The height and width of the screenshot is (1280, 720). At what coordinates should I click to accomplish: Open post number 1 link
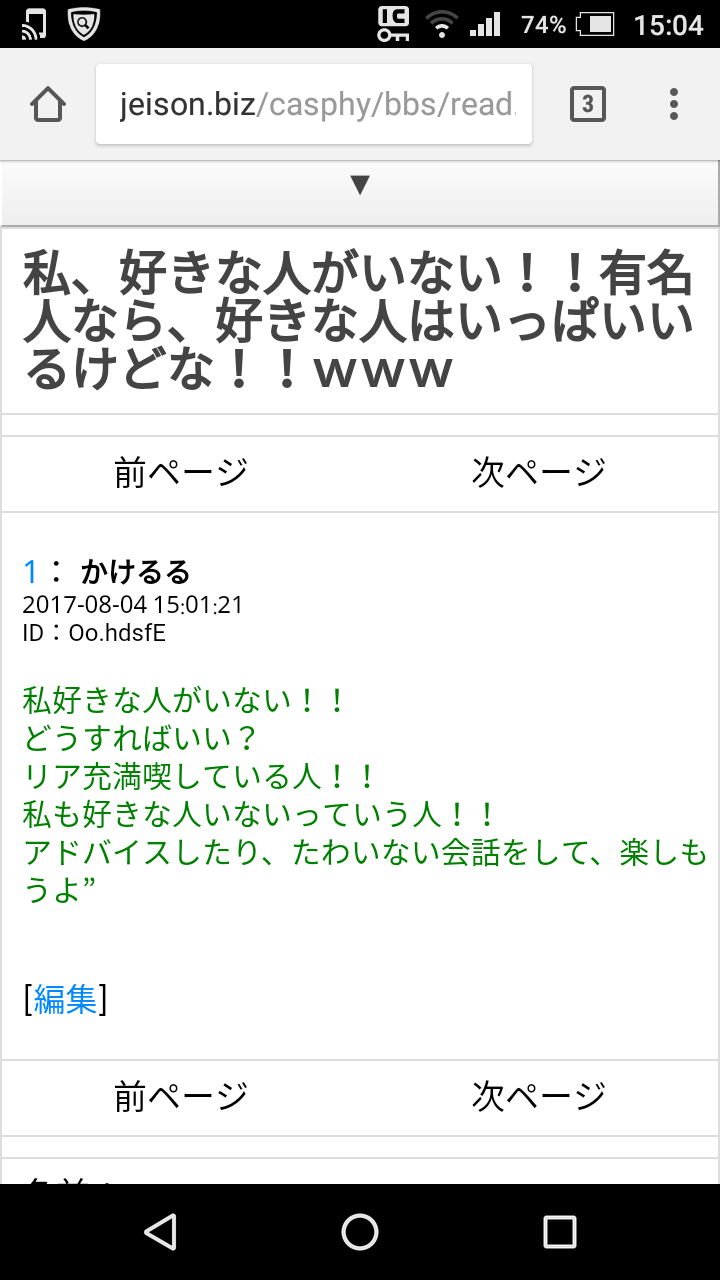pyautogui.click(x=30, y=572)
